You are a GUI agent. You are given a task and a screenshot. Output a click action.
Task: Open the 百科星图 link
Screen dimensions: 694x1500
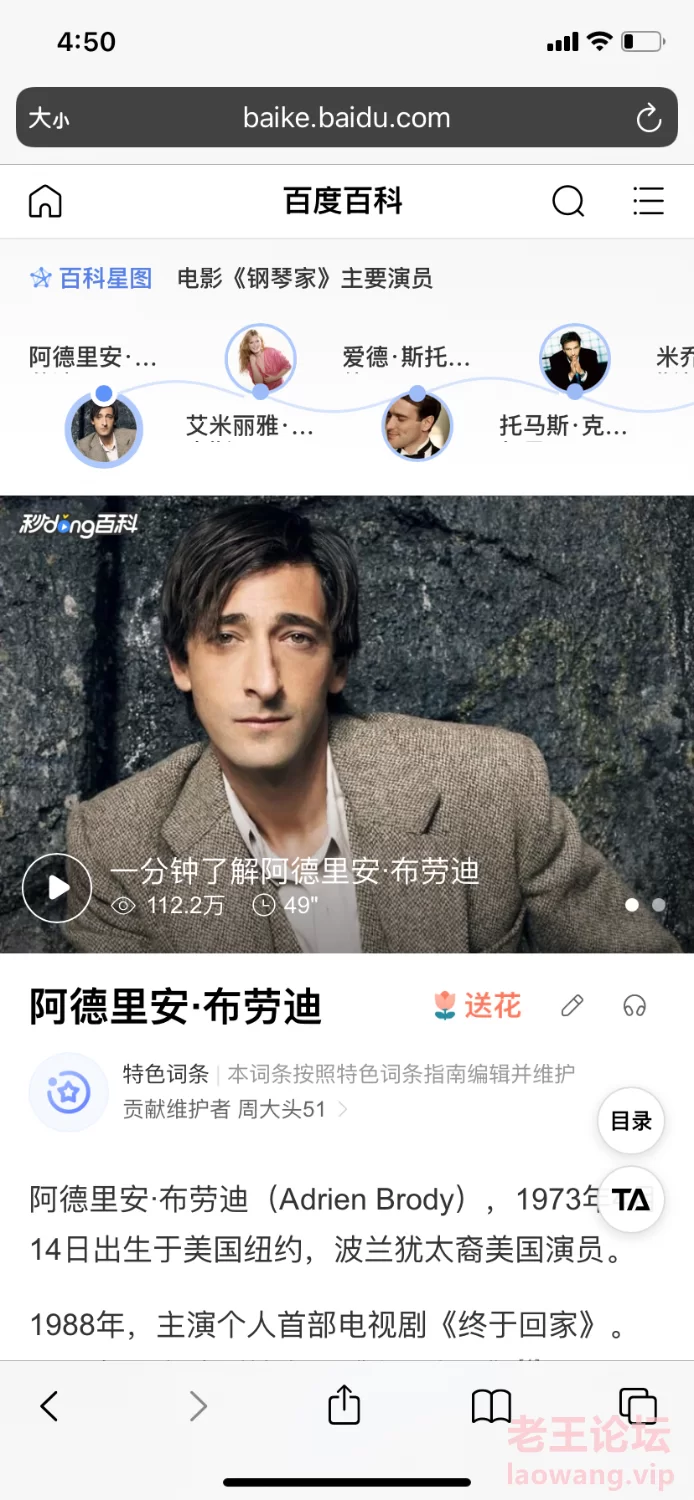click(91, 278)
